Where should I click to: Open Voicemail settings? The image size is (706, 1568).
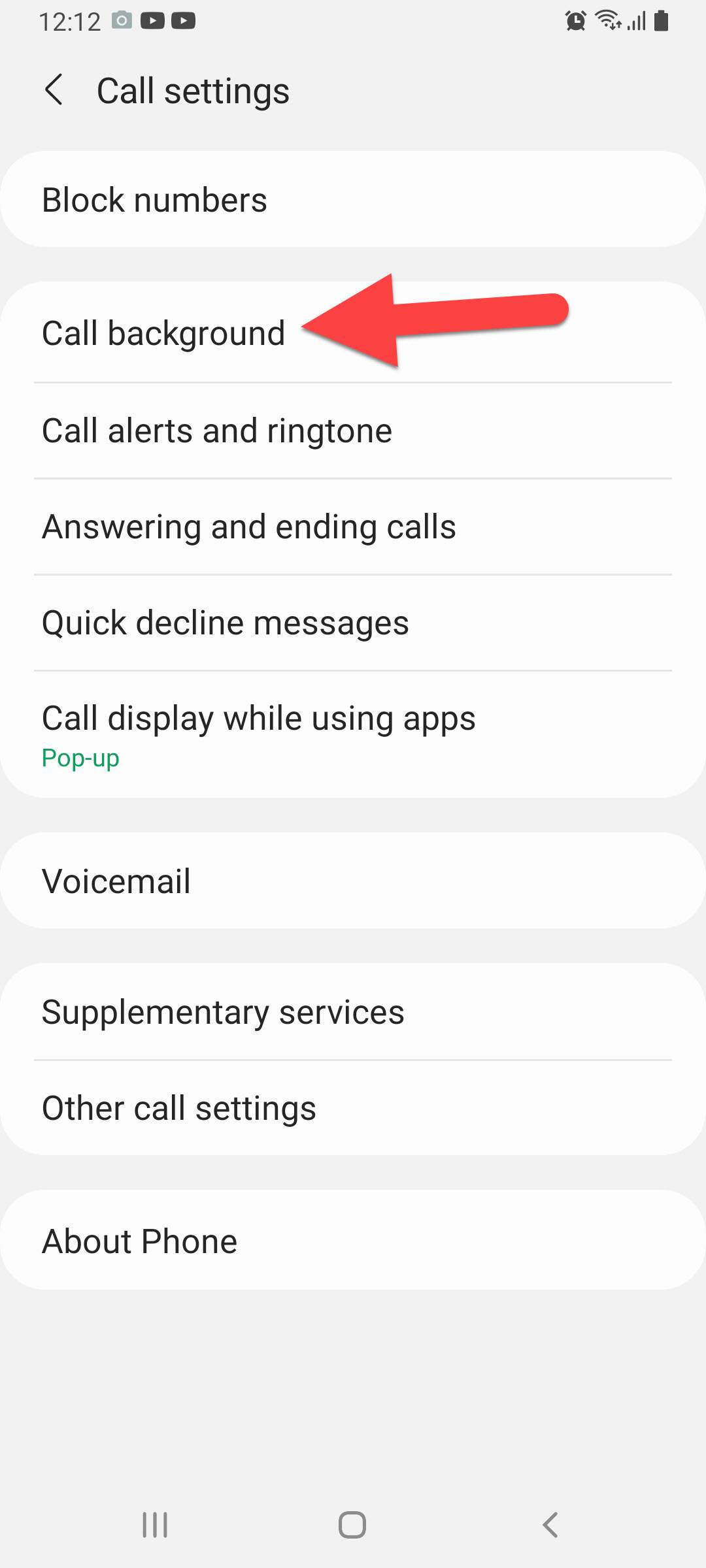click(116, 881)
